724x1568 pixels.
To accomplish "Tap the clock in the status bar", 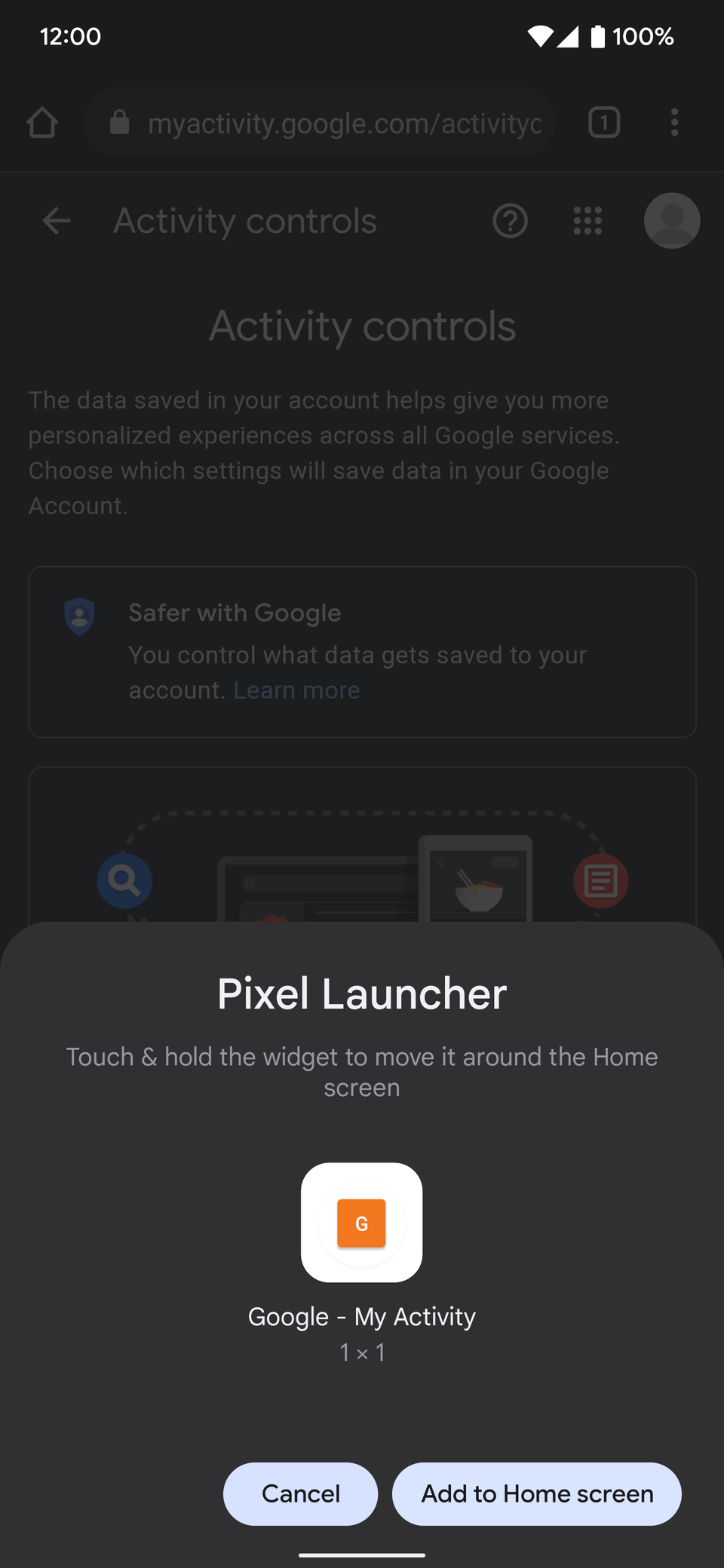I will pyautogui.click(x=72, y=36).
